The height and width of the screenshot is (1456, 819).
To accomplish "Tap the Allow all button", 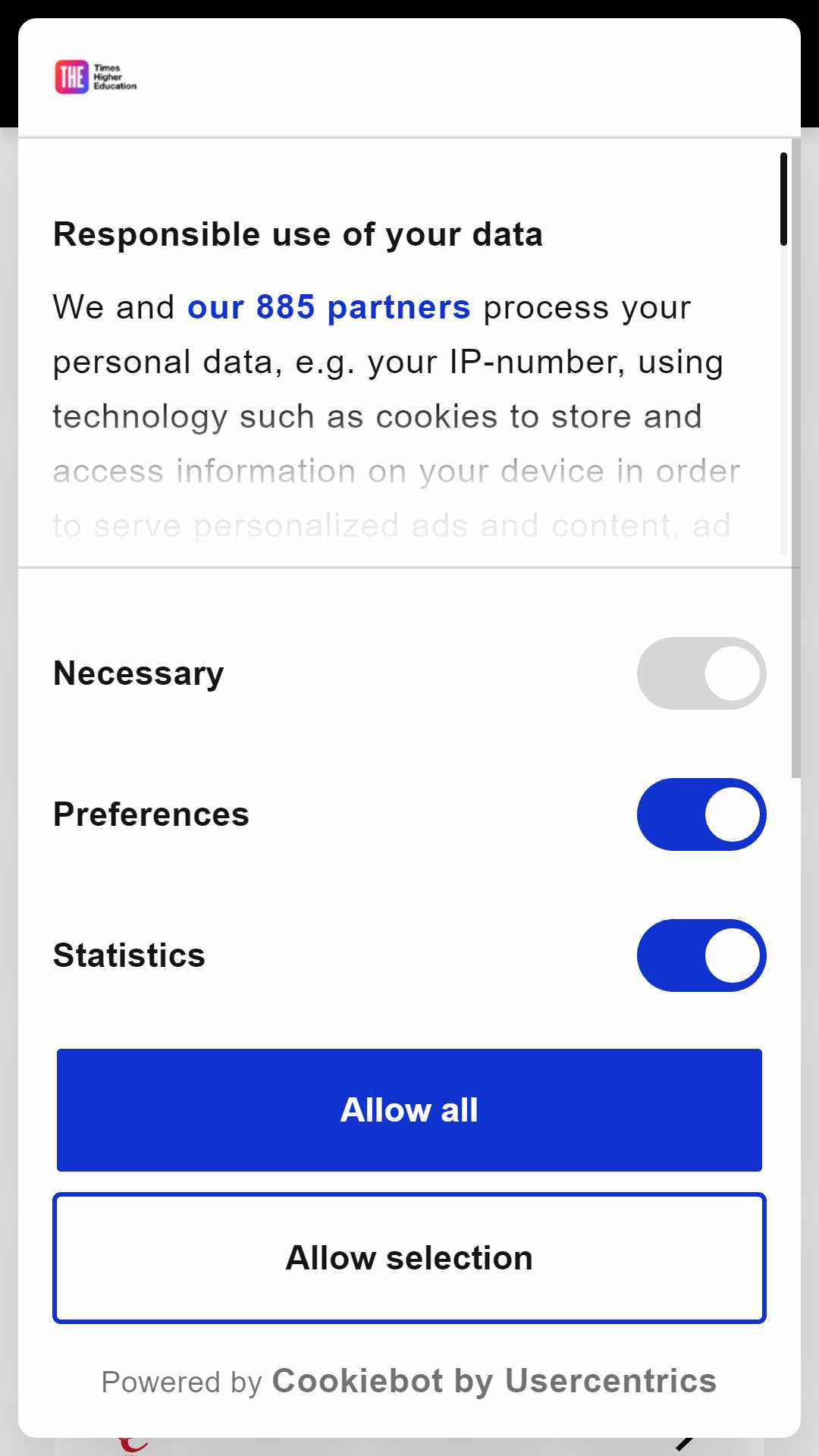I will (409, 1110).
